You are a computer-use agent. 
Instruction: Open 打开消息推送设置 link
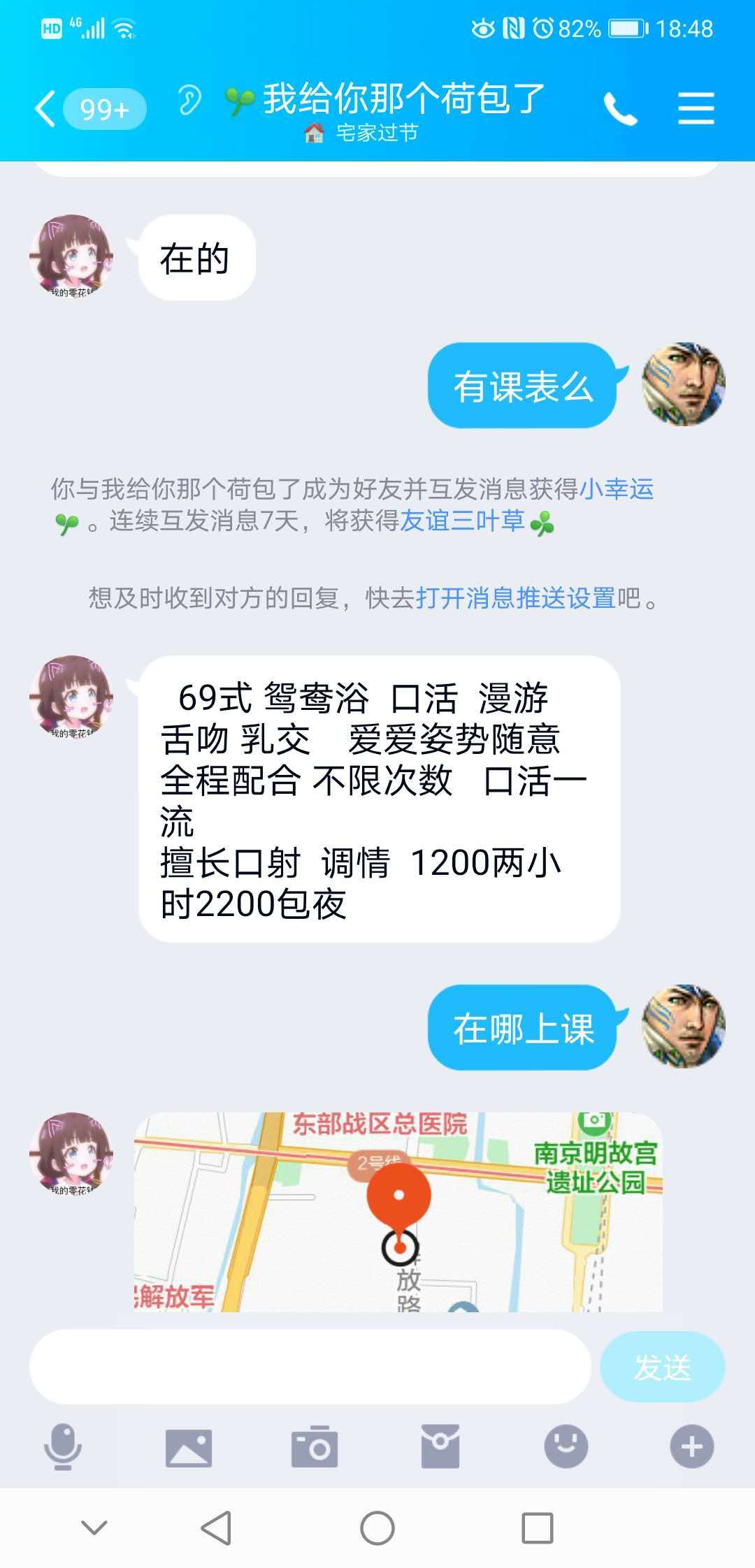pos(515,598)
